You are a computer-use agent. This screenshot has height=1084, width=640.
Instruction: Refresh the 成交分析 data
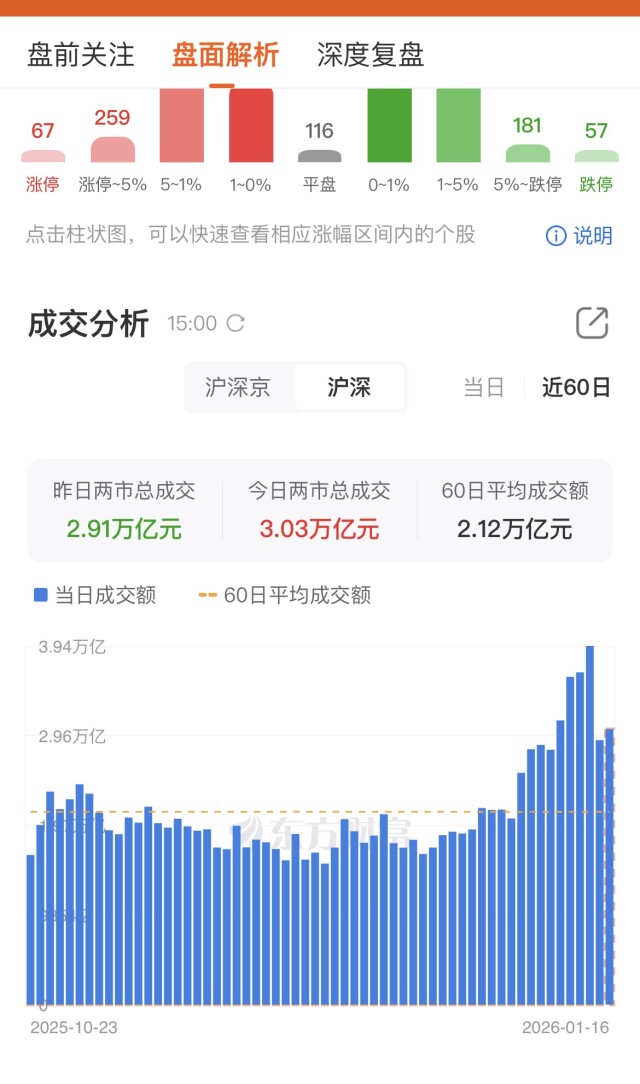[236, 323]
